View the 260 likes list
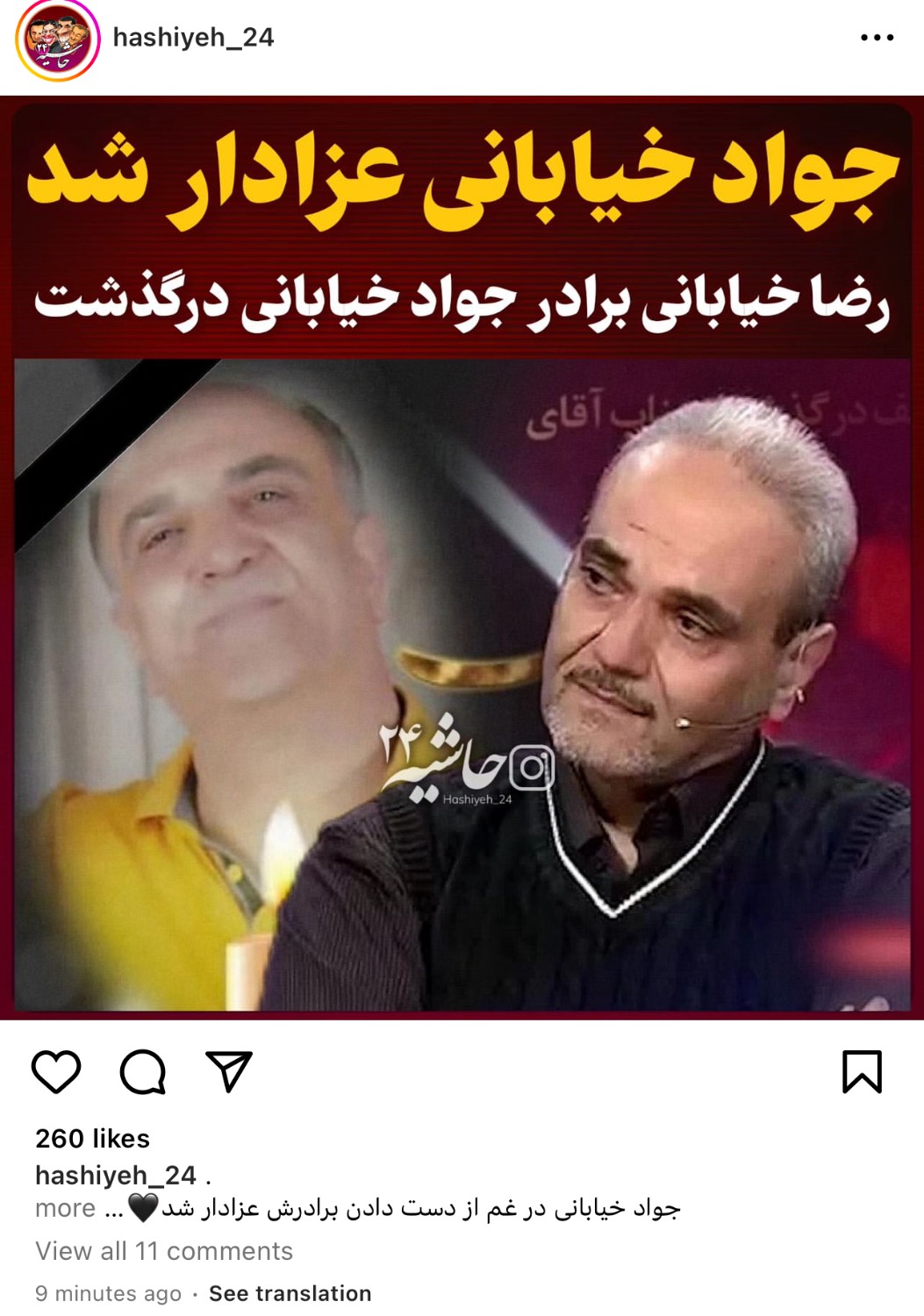The image size is (924, 1316). click(x=92, y=1139)
